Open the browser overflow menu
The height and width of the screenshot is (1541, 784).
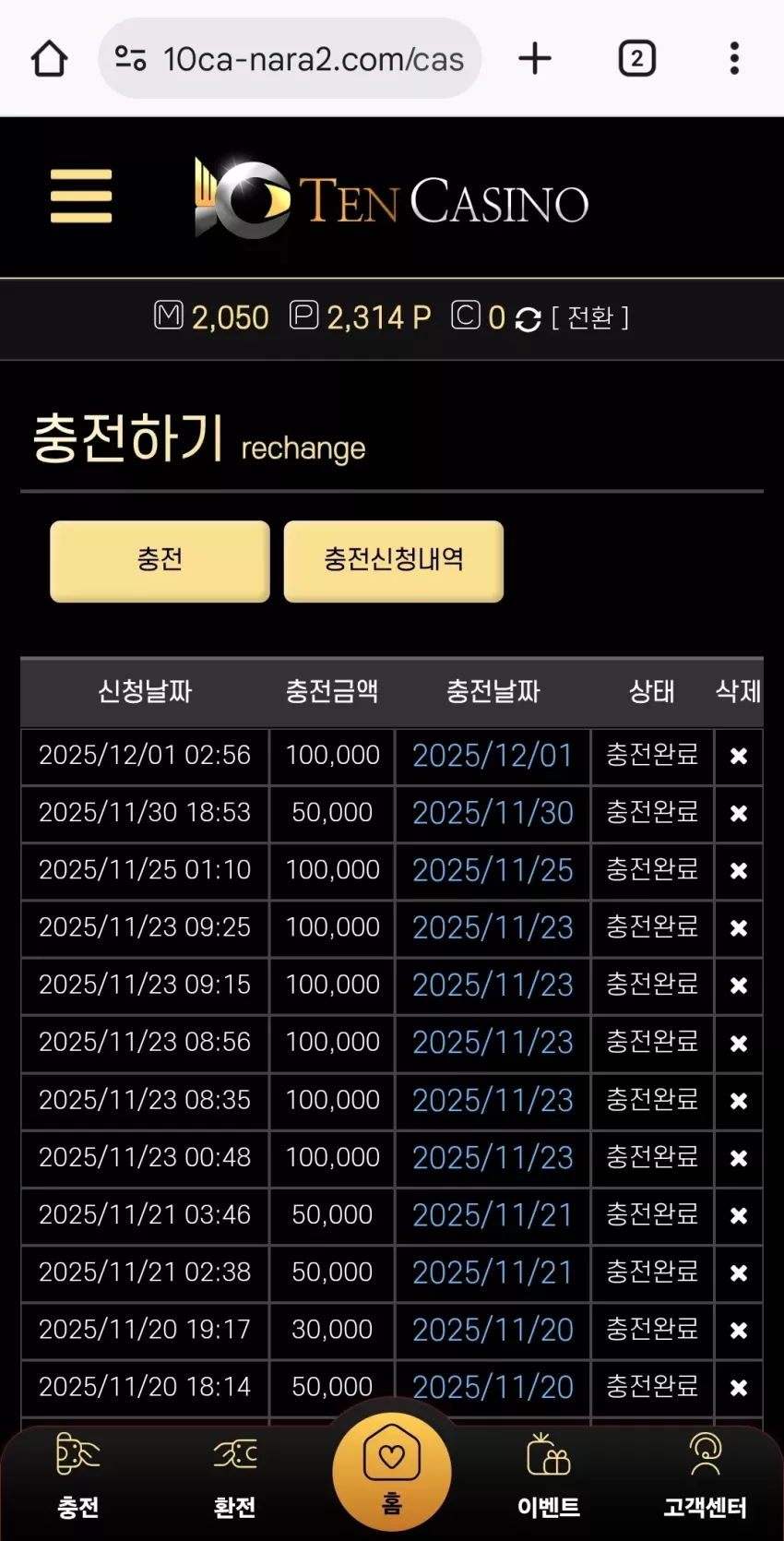click(x=734, y=58)
